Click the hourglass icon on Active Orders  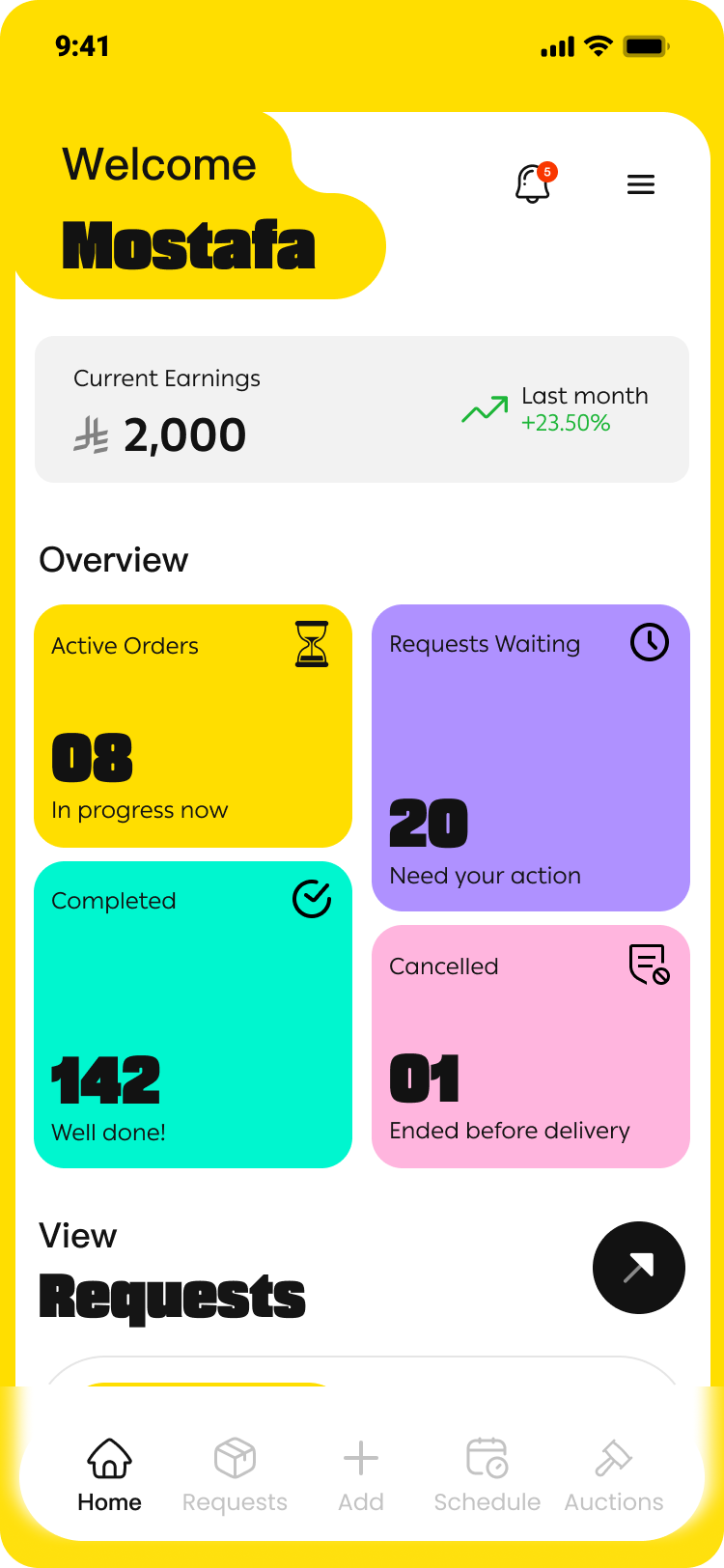tap(312, 643)
